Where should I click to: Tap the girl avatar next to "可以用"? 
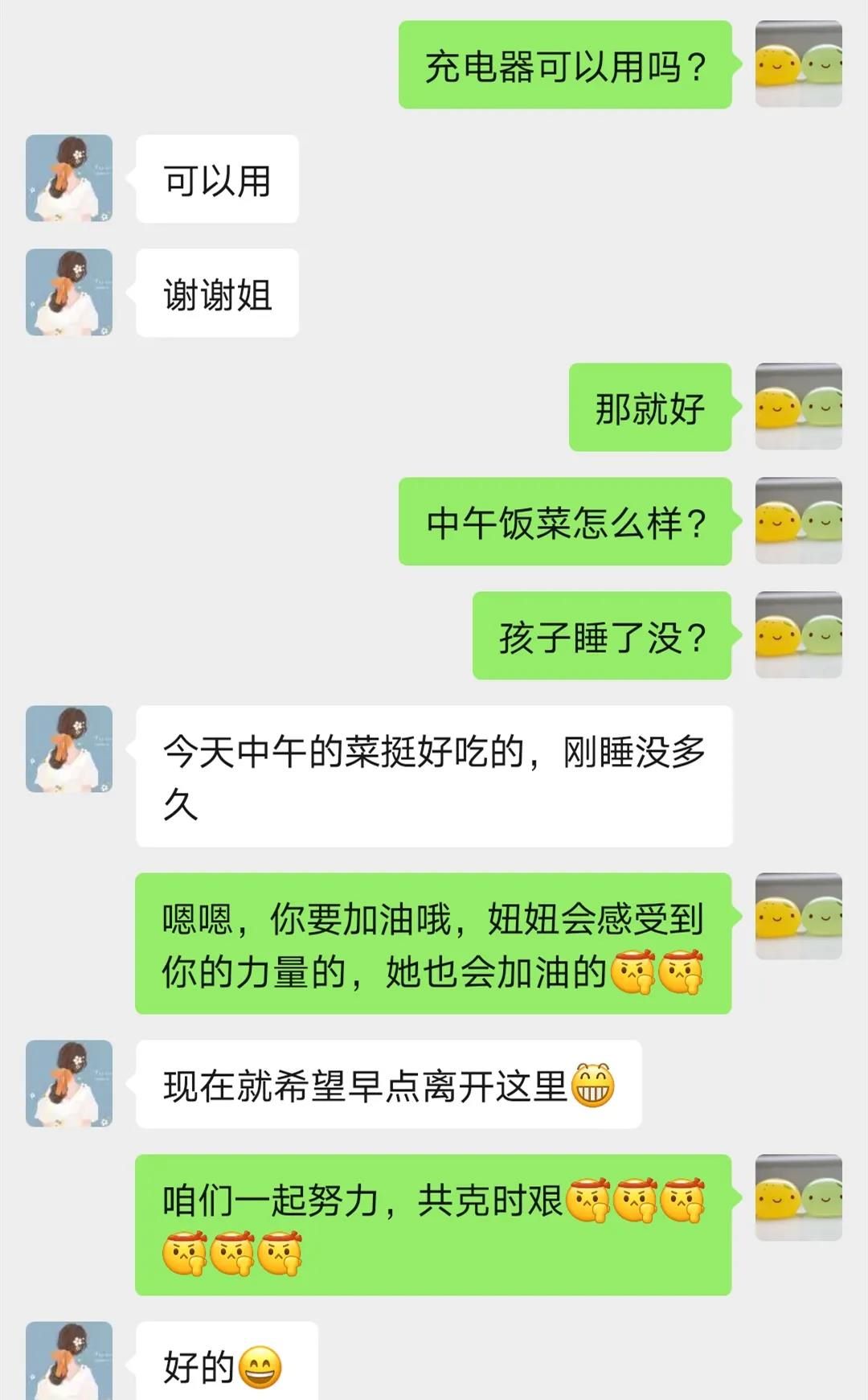[x=69, y=179]
